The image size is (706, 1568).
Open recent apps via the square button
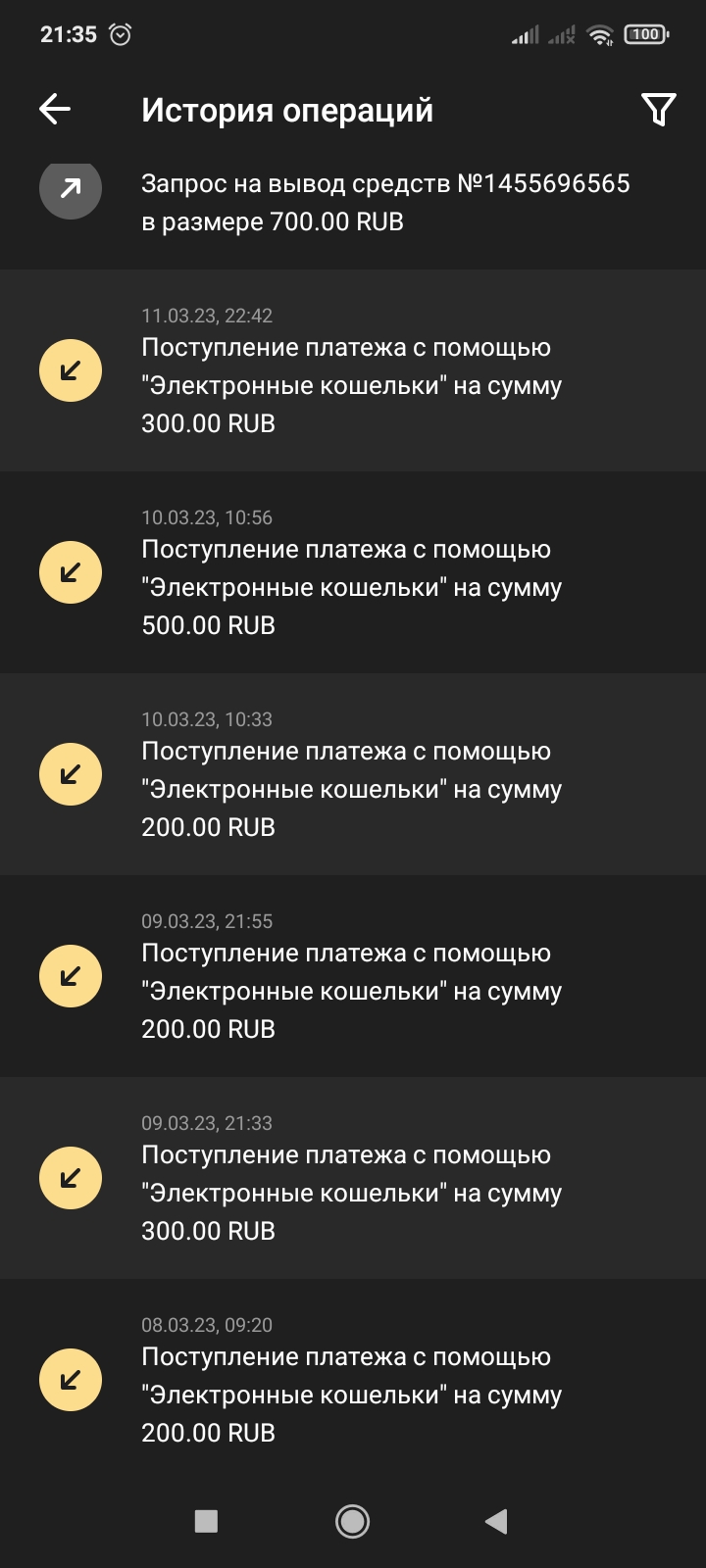(206, 1521)
